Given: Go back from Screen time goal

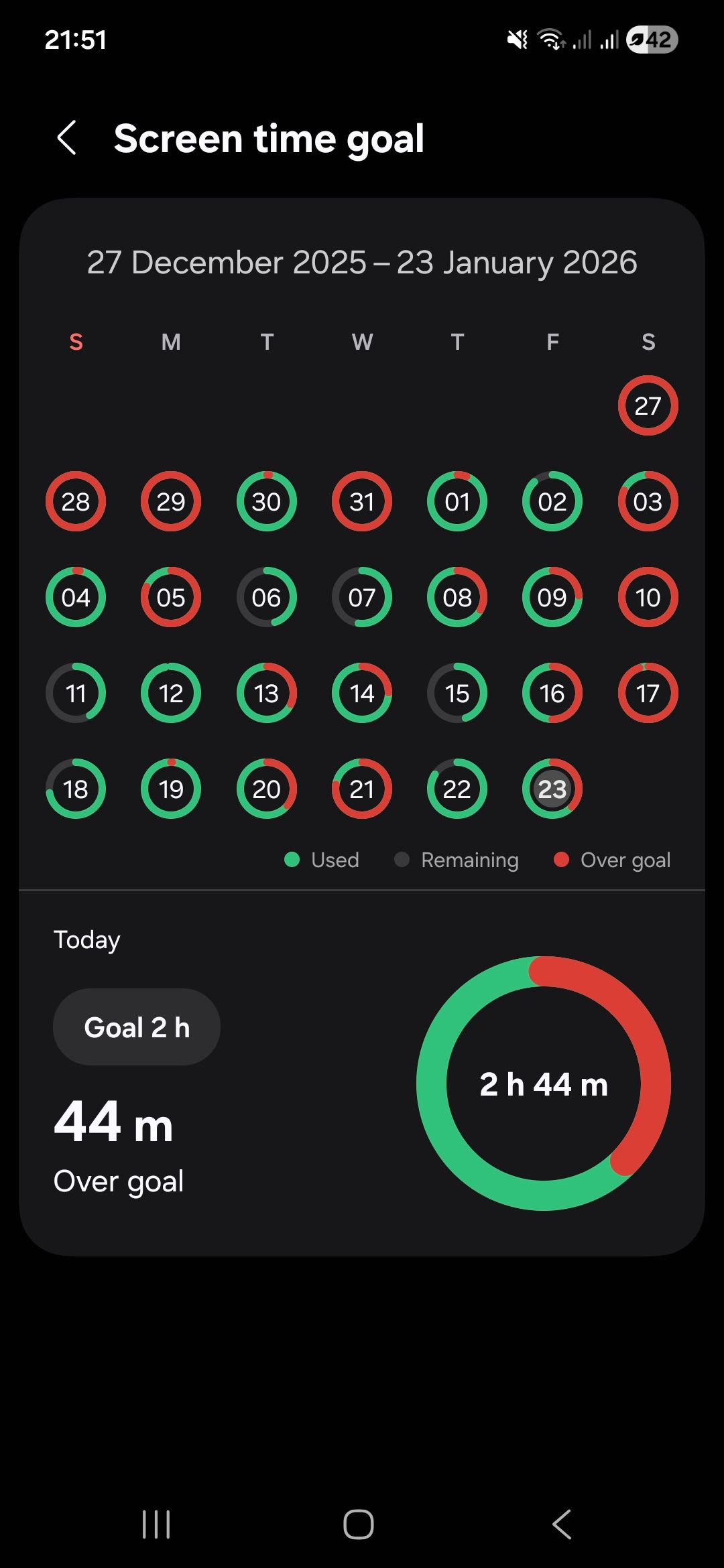Looking at the screenshot, I should tap(67, 139).
